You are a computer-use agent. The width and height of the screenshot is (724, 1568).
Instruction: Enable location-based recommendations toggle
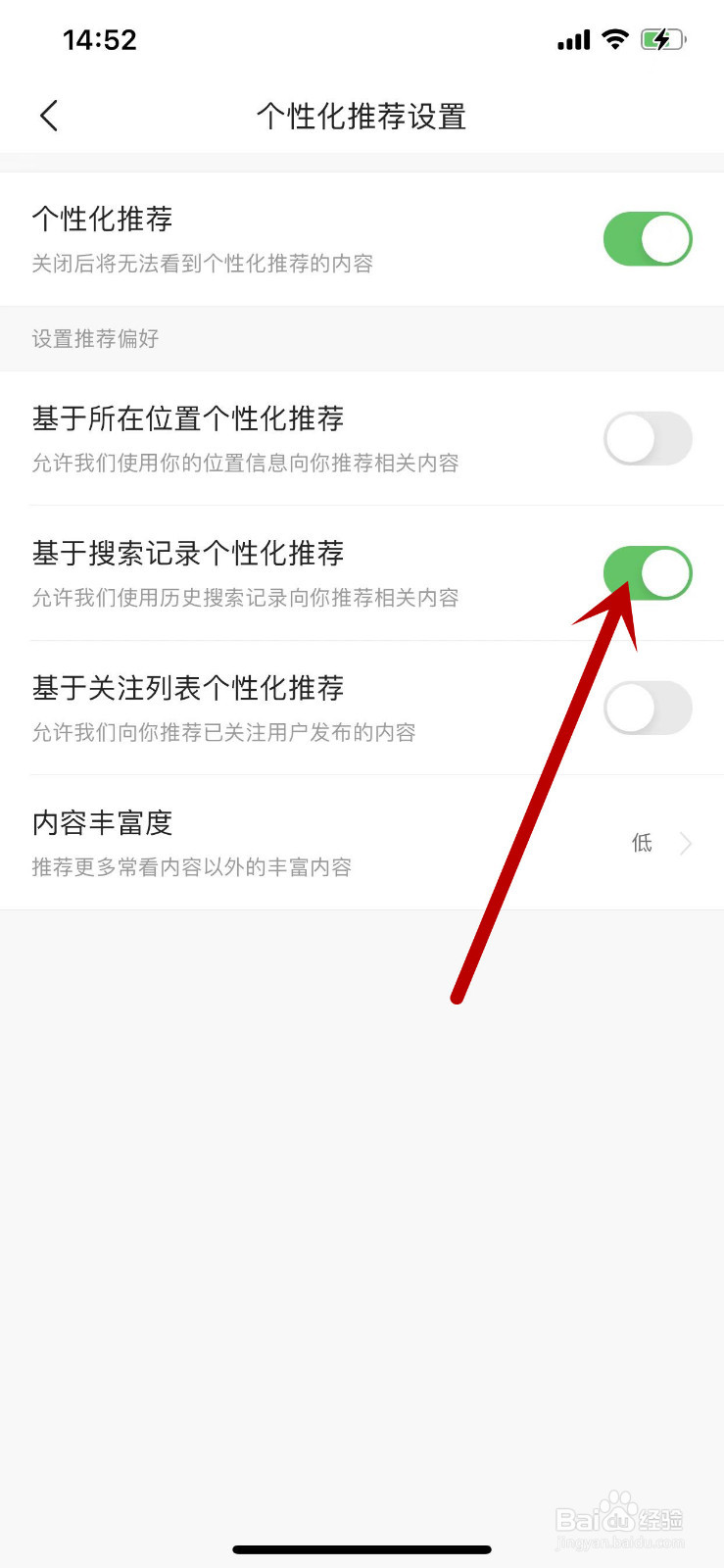click(647, 439)
